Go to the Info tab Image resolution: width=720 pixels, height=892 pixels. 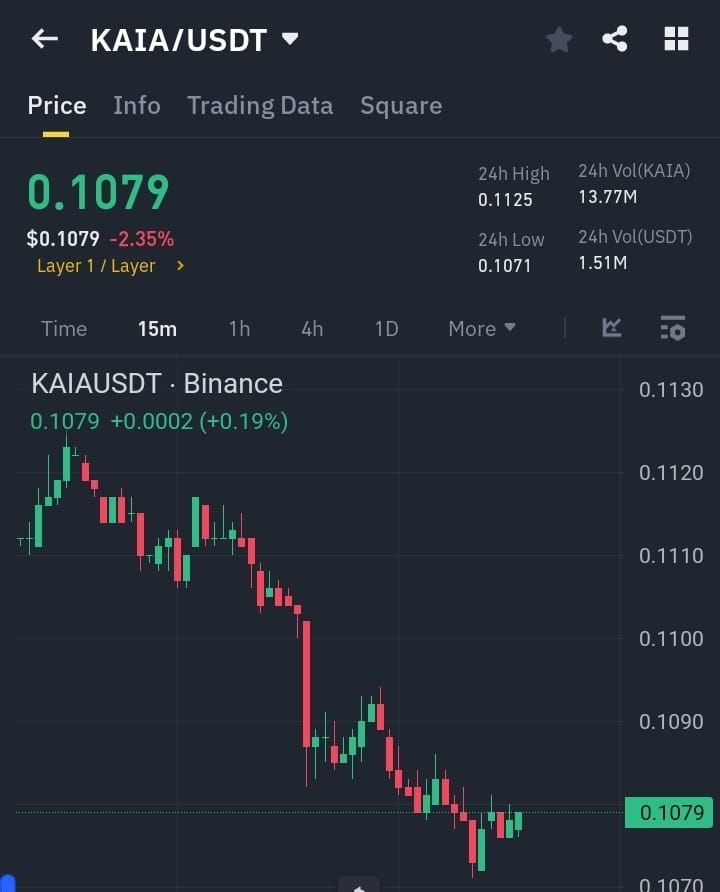136,105
